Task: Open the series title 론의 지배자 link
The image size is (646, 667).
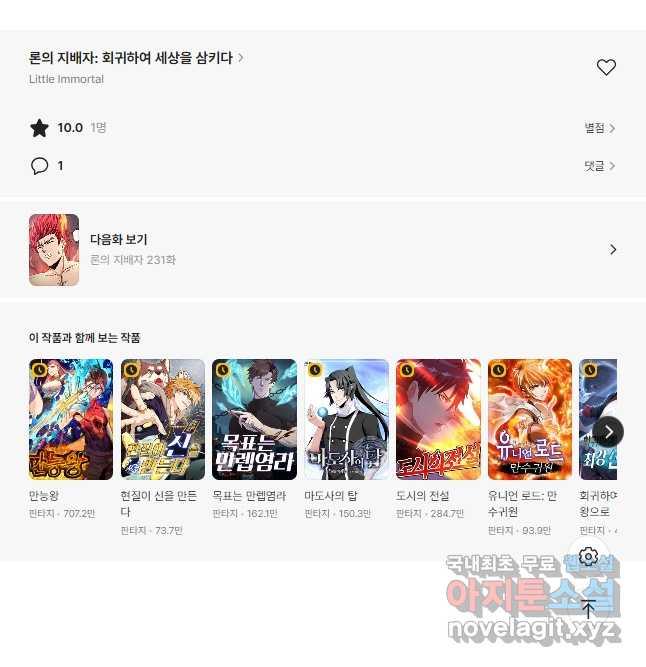Action: point(136,58)
